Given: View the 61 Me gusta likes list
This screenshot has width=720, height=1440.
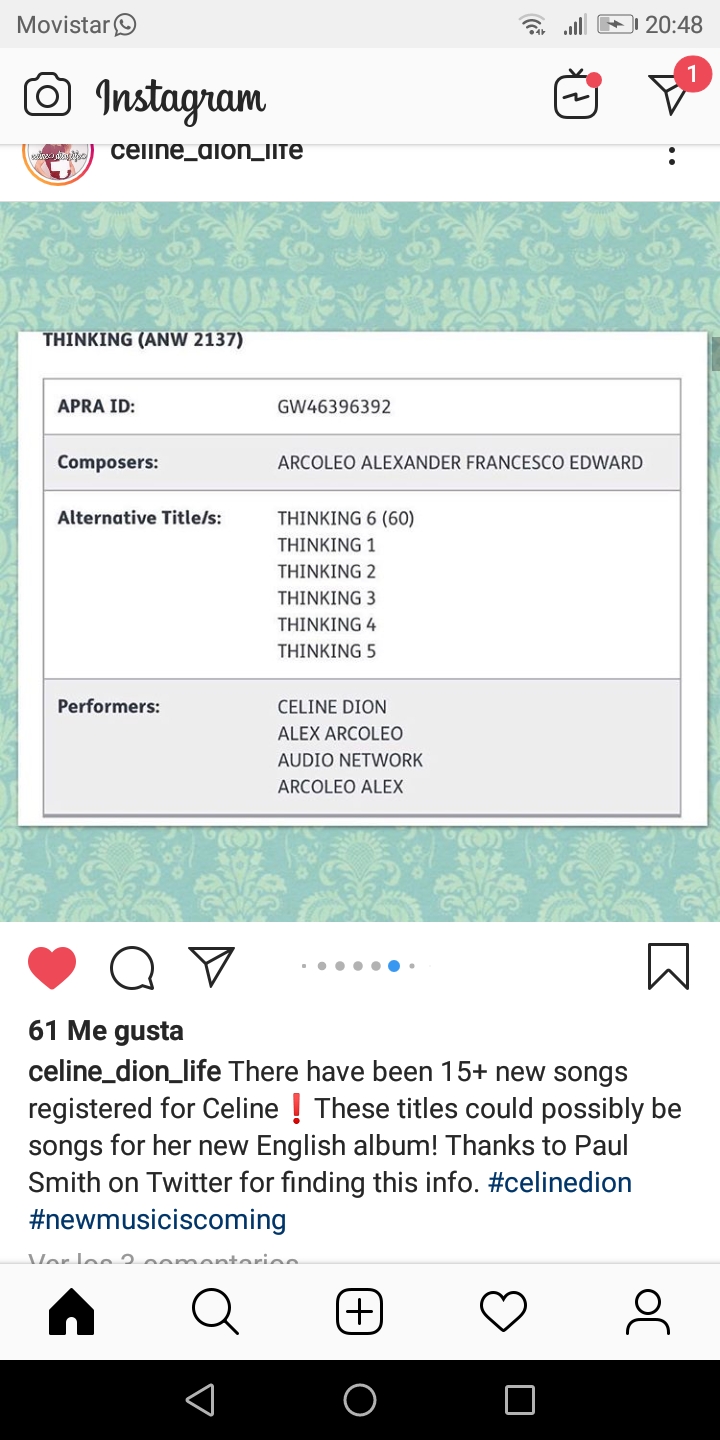Looking at the screenshot, I should coord(106,1030).
